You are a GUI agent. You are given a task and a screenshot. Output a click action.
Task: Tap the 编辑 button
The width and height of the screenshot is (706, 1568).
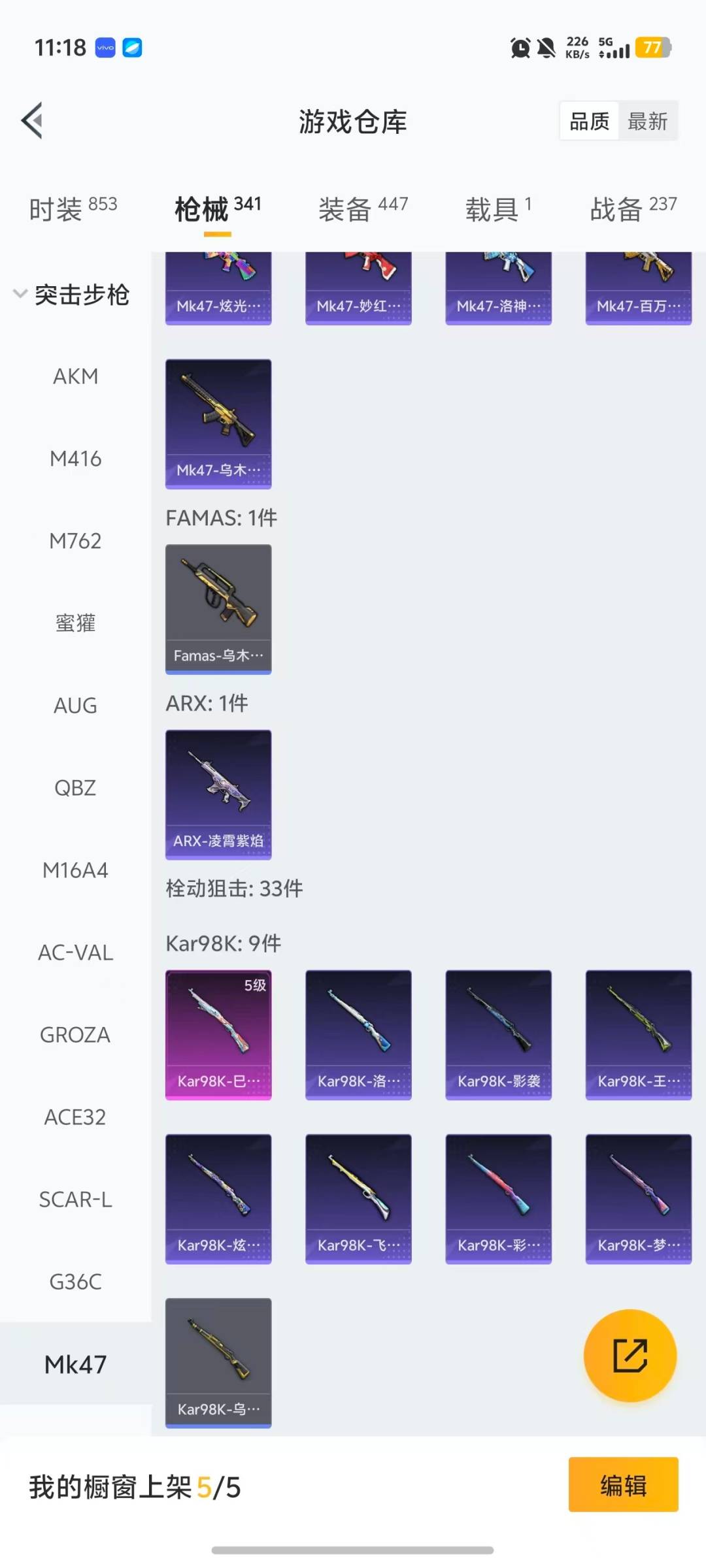pyautogui.click(x=623, y=1484)
